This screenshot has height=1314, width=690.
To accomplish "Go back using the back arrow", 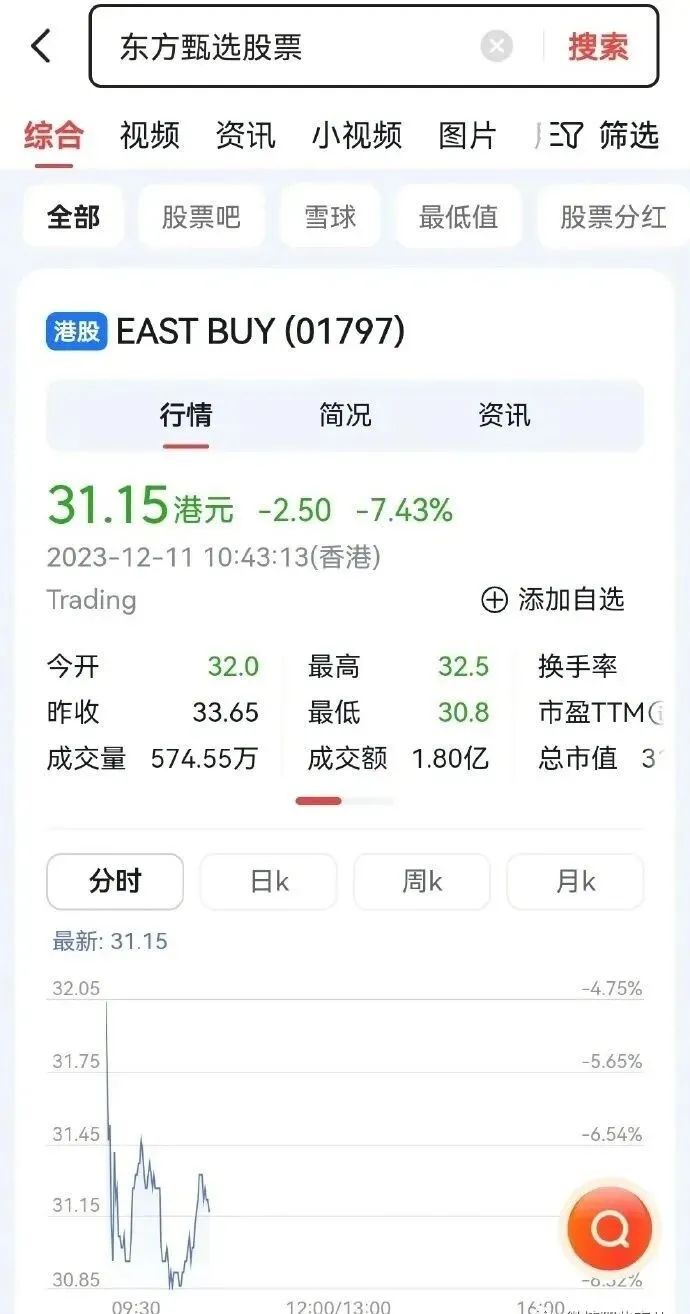I will (41, 46).
